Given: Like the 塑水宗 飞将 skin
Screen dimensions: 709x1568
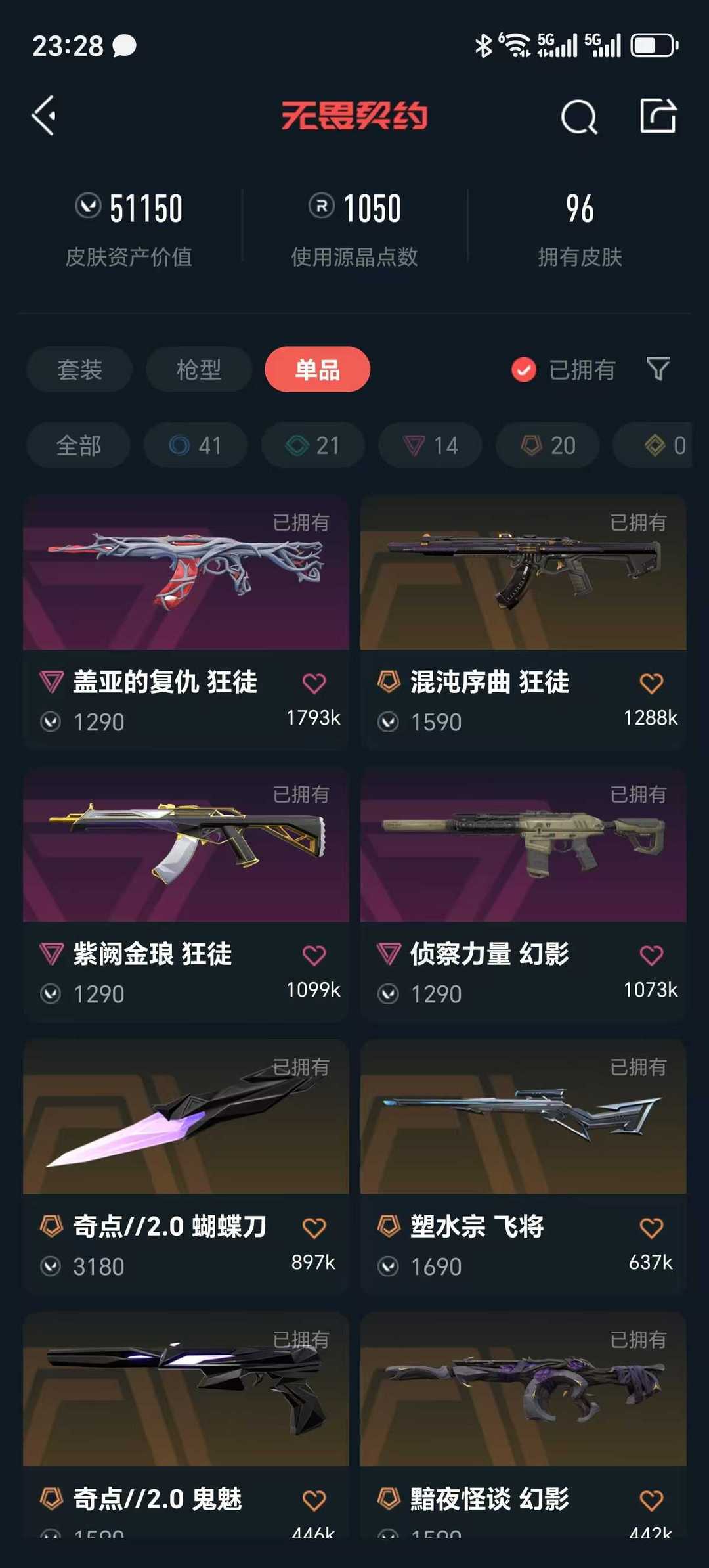Looking at the screenshot, I should point(651,1228).
